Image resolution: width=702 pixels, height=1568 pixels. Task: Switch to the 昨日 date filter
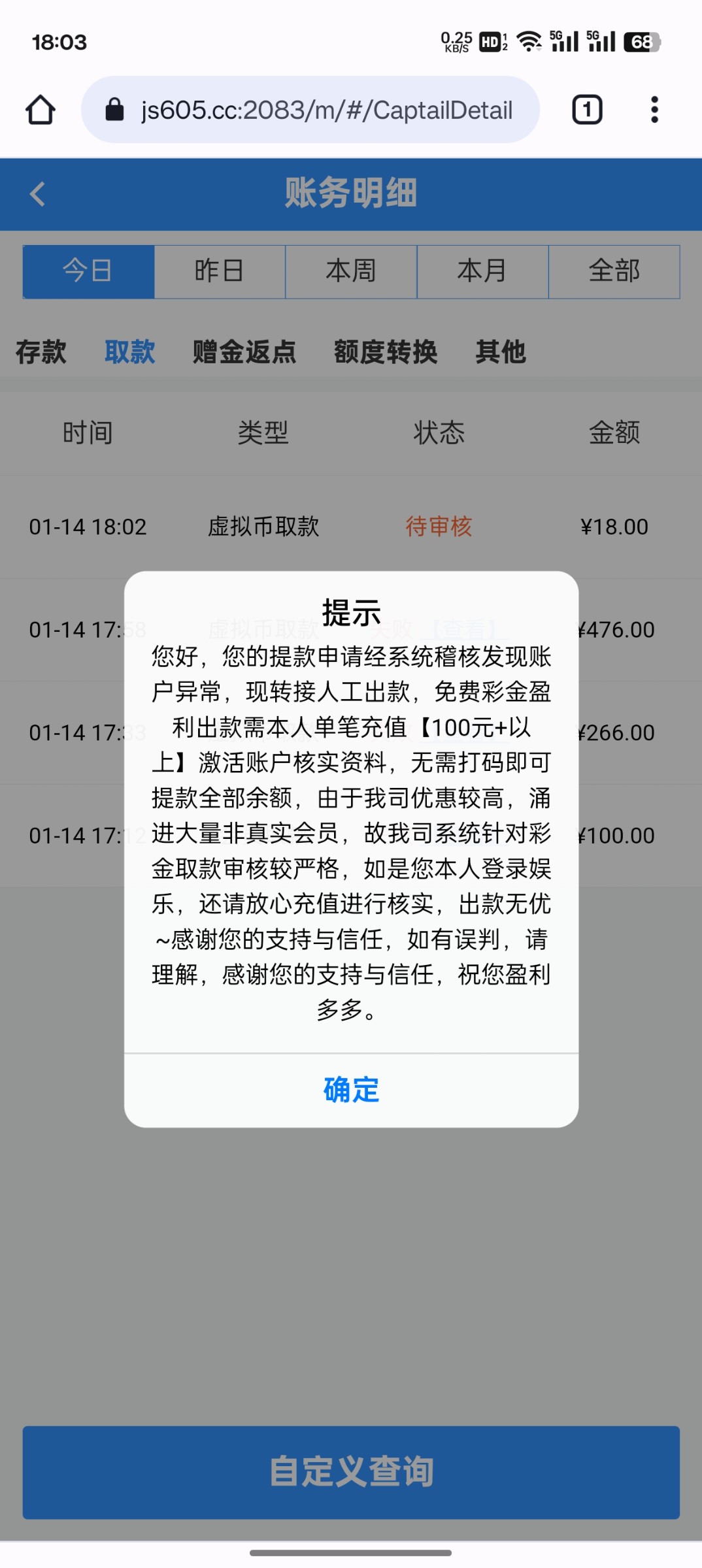tap(219, 272)
